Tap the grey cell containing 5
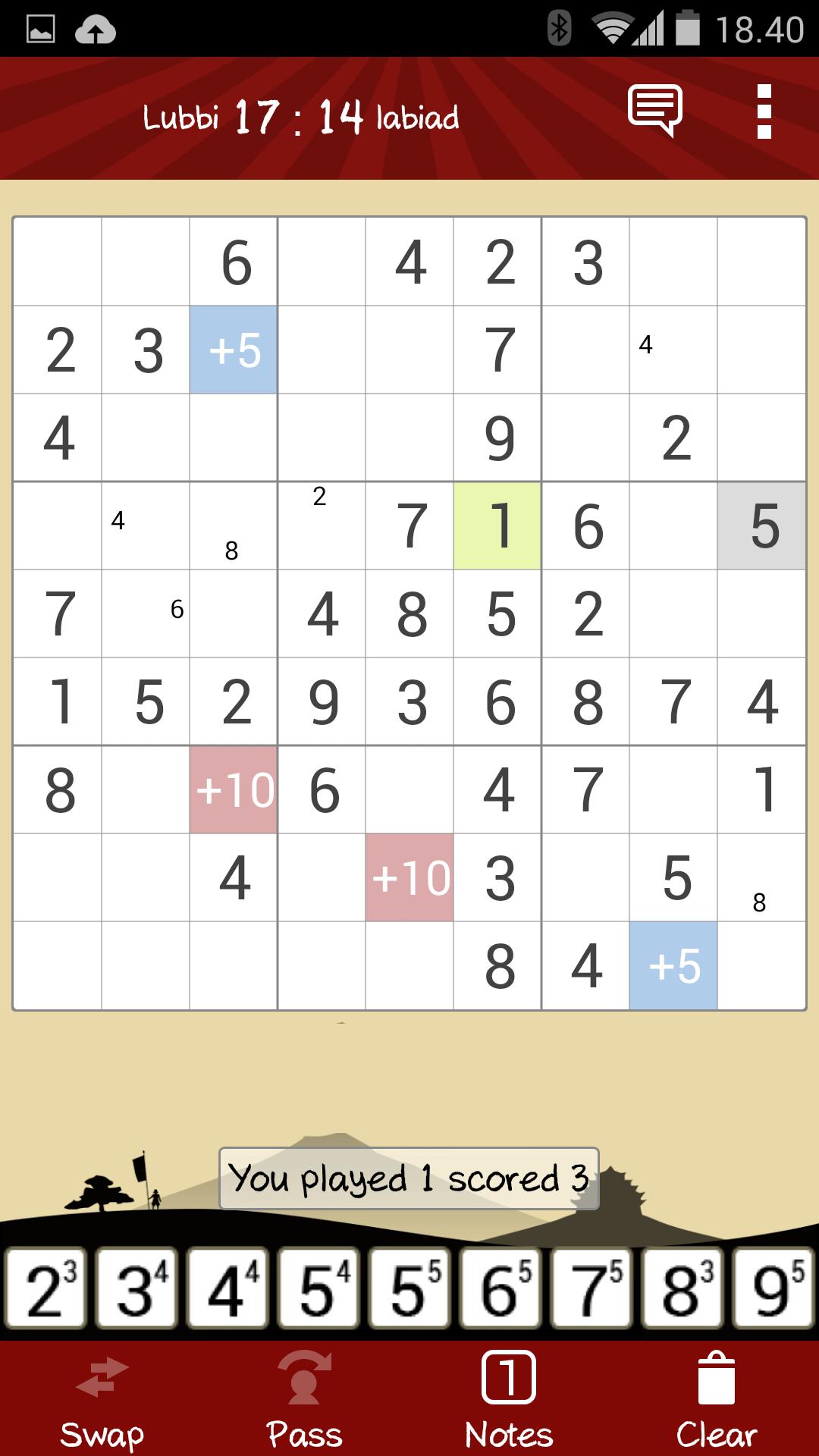 (762, 525)
